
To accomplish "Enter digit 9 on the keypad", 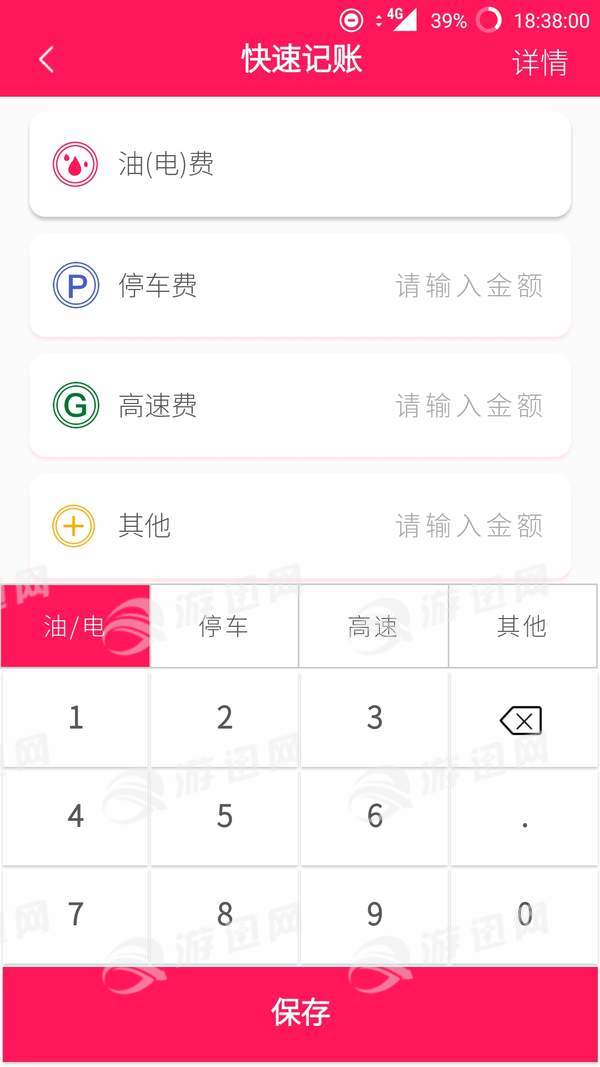I will coord(375,914).
